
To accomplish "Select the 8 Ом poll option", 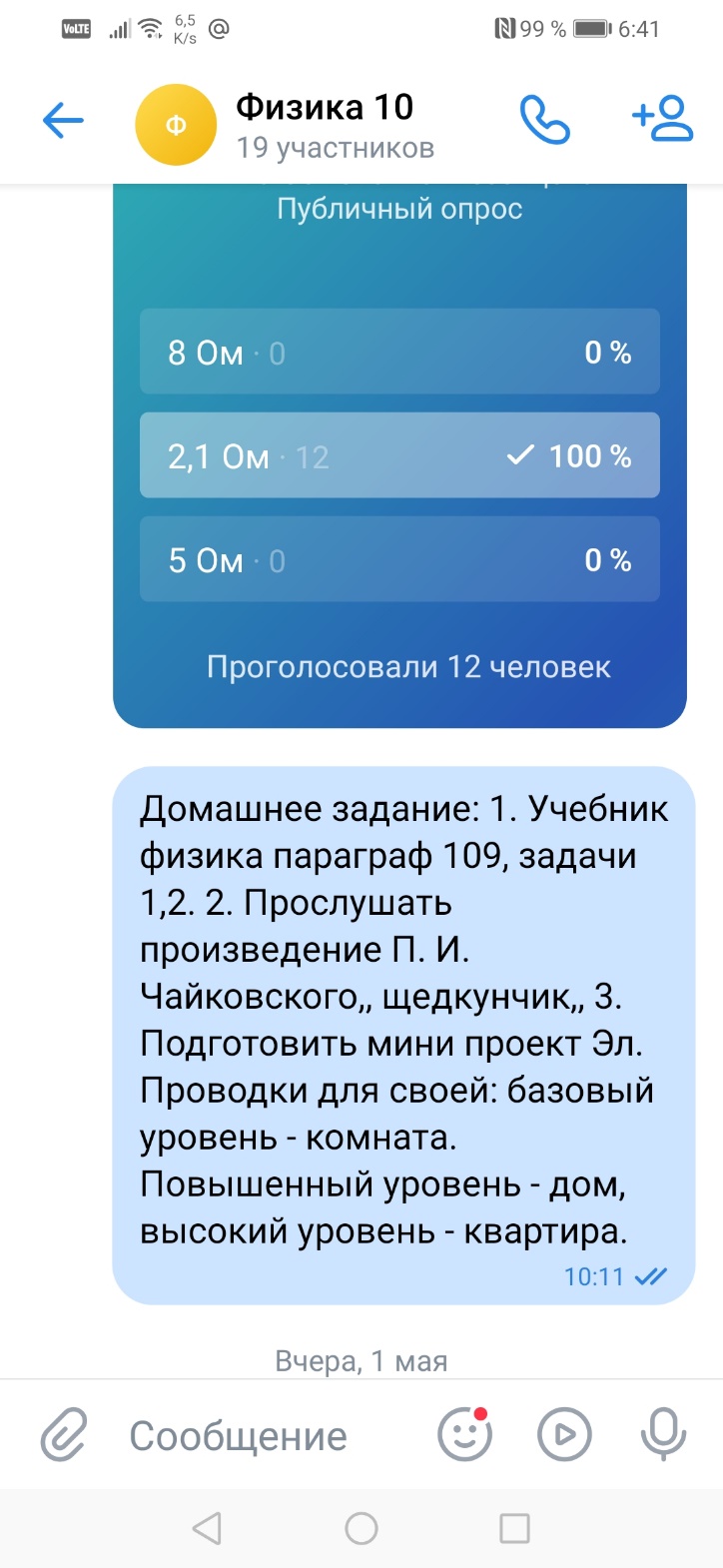I will coord(399,352).
